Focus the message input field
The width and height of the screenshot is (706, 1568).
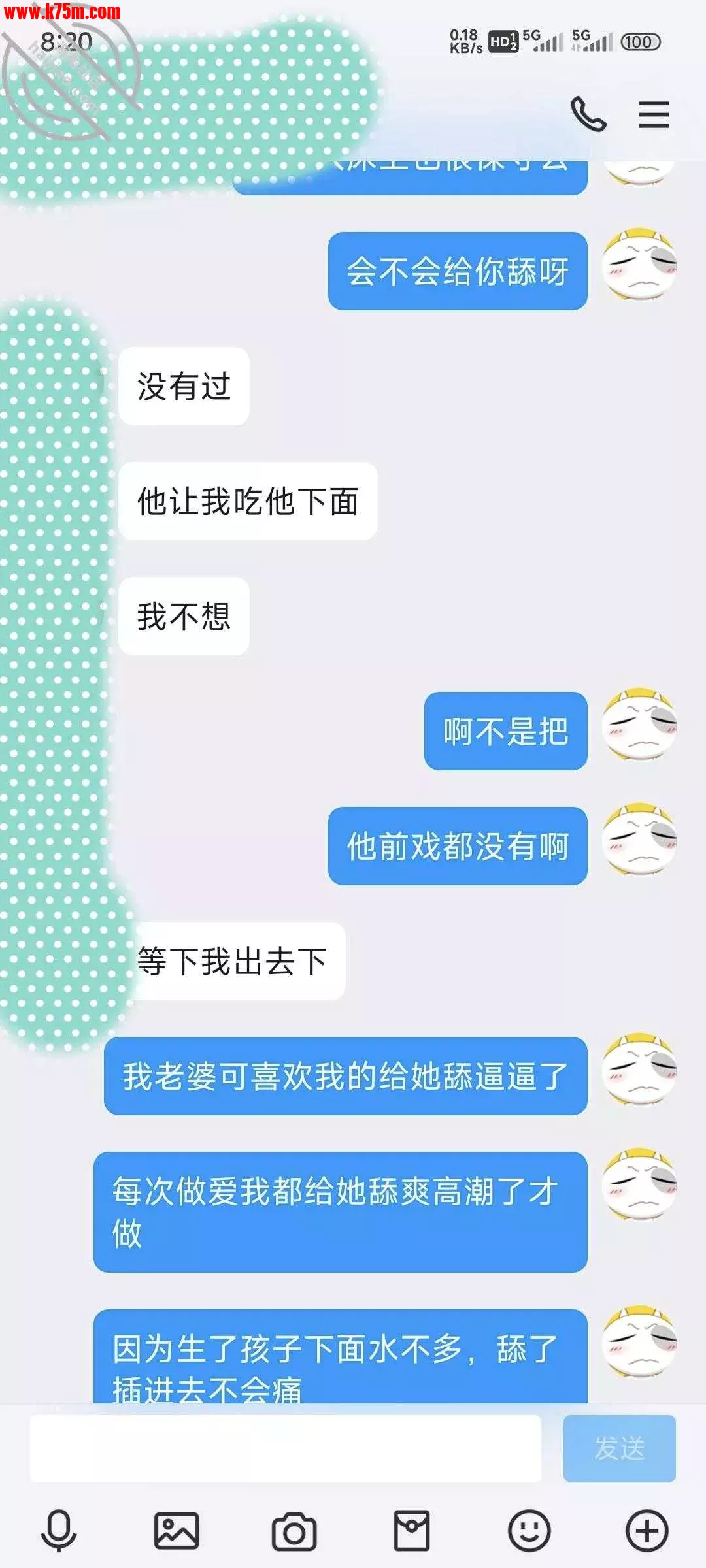coord(285,1448)
